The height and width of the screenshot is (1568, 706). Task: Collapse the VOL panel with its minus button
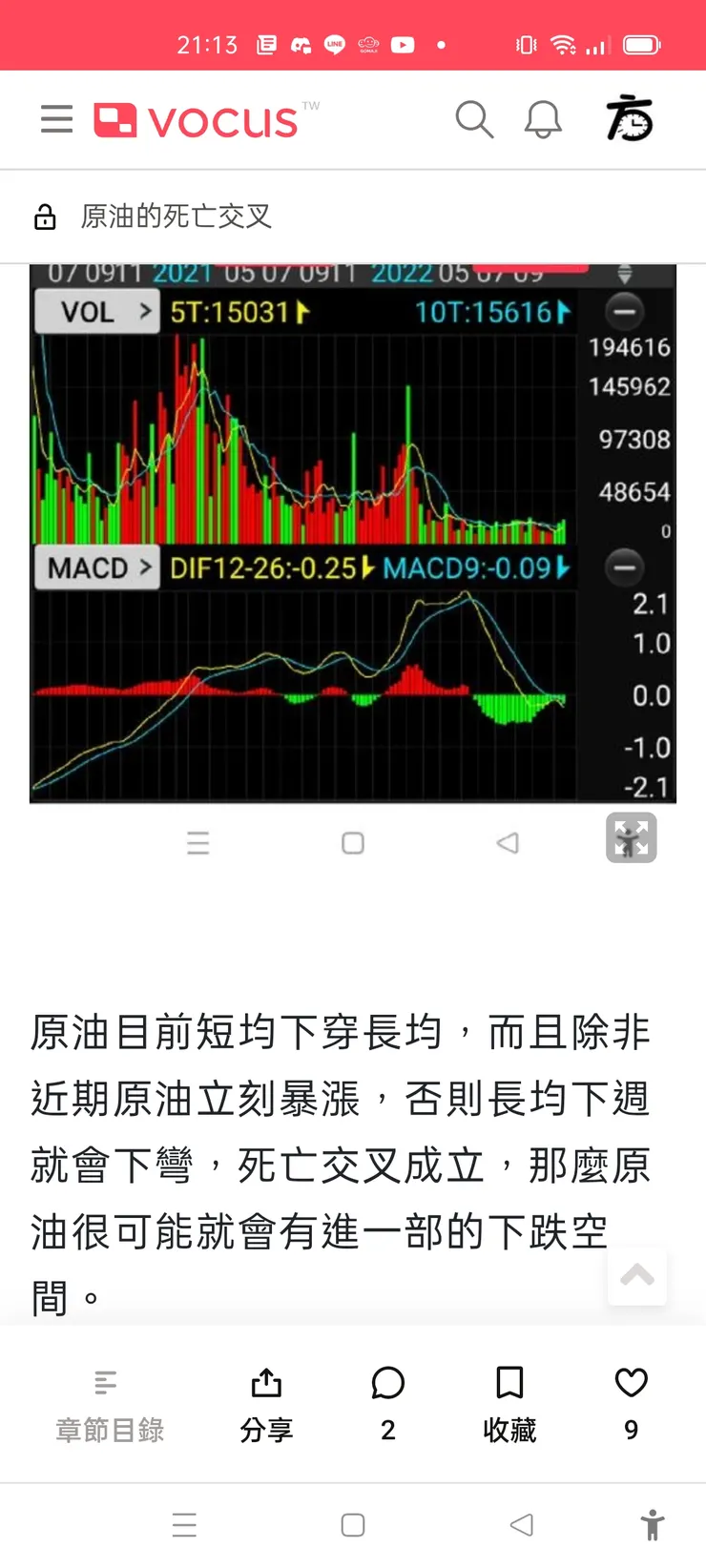click(625, 313)
